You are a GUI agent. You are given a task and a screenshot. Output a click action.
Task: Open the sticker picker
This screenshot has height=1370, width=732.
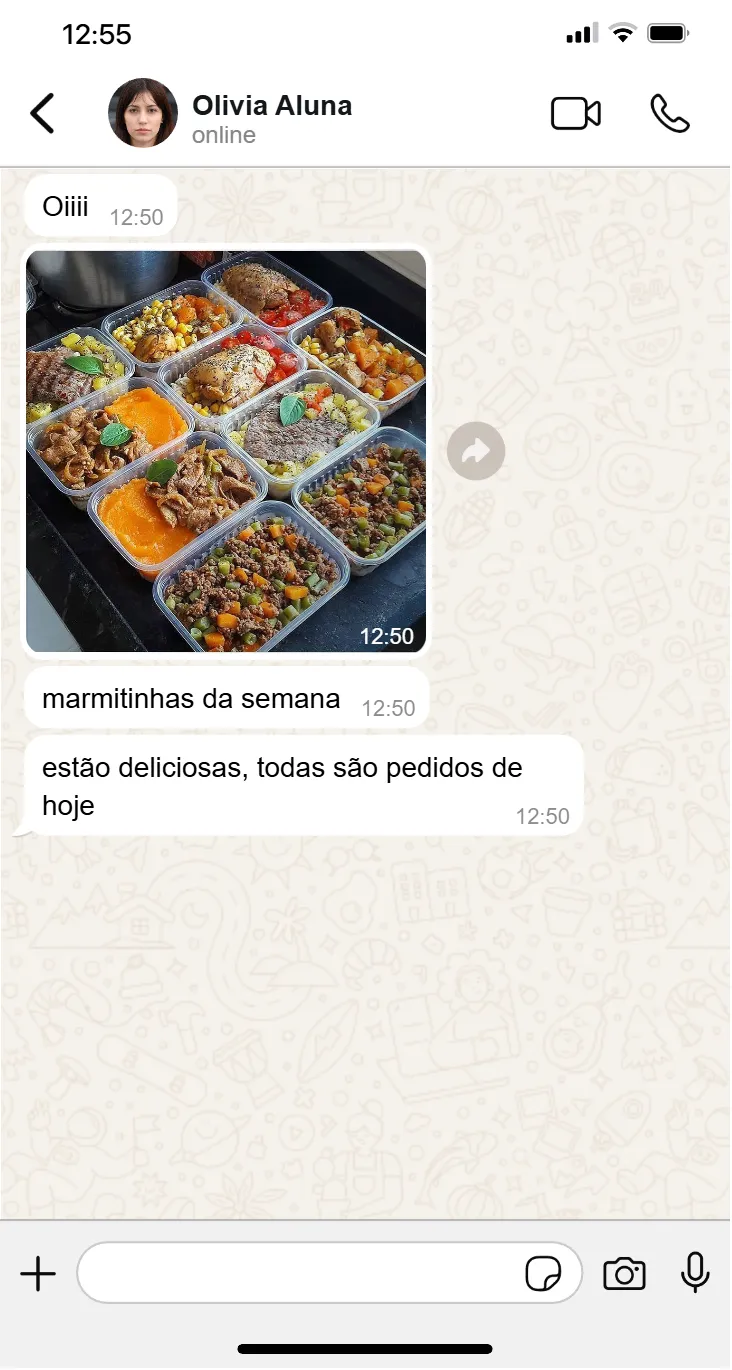click(x=543, y=1274)
